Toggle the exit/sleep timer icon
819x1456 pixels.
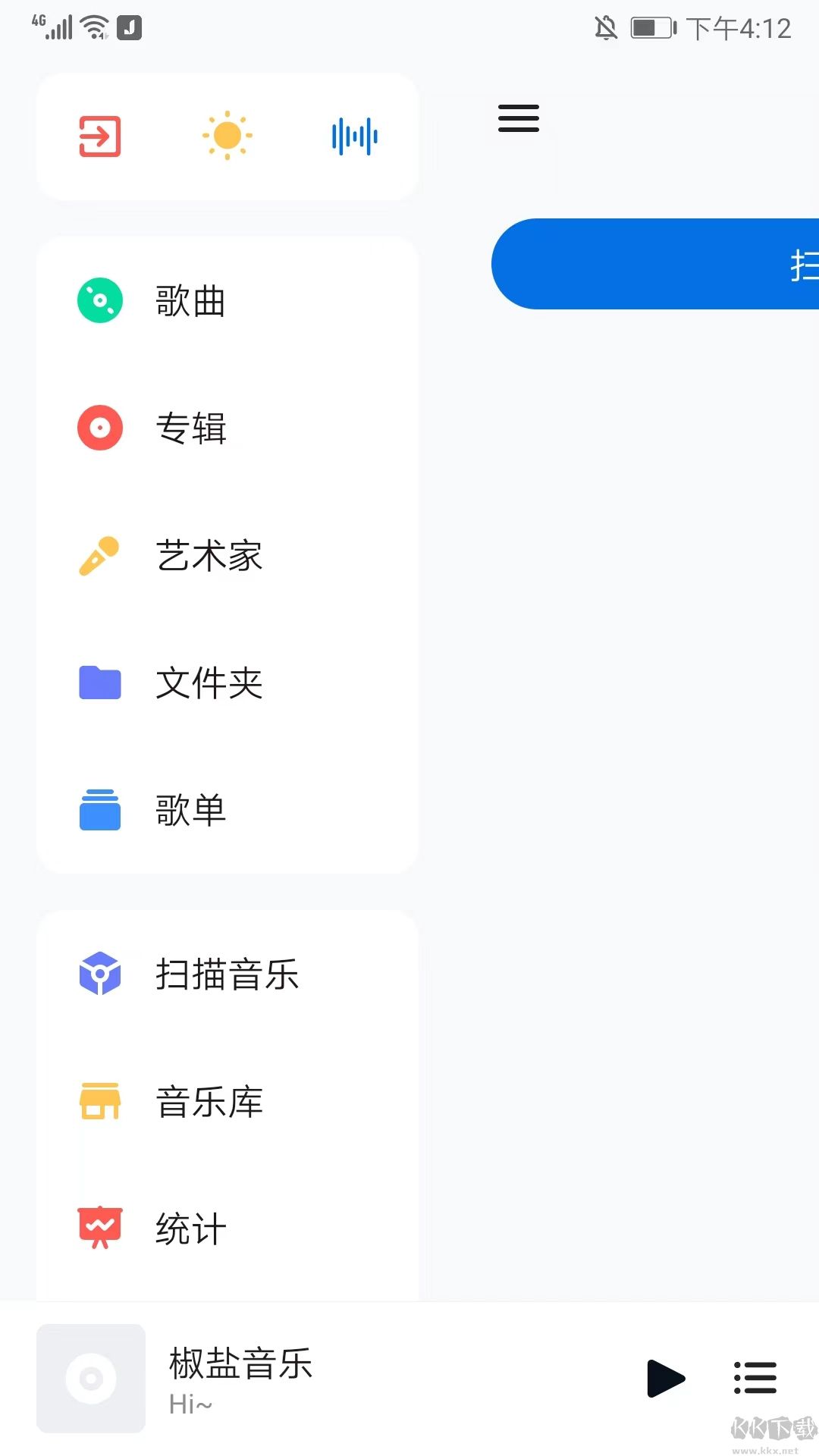tap(100, 135)
